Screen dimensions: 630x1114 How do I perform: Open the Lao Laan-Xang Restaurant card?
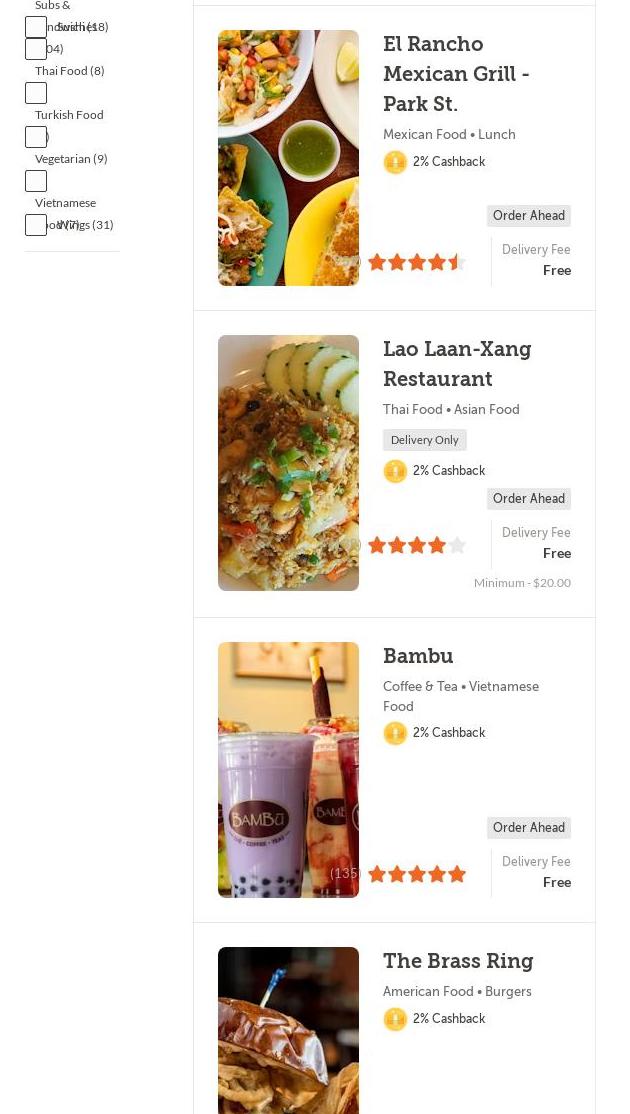click(456, 364)
